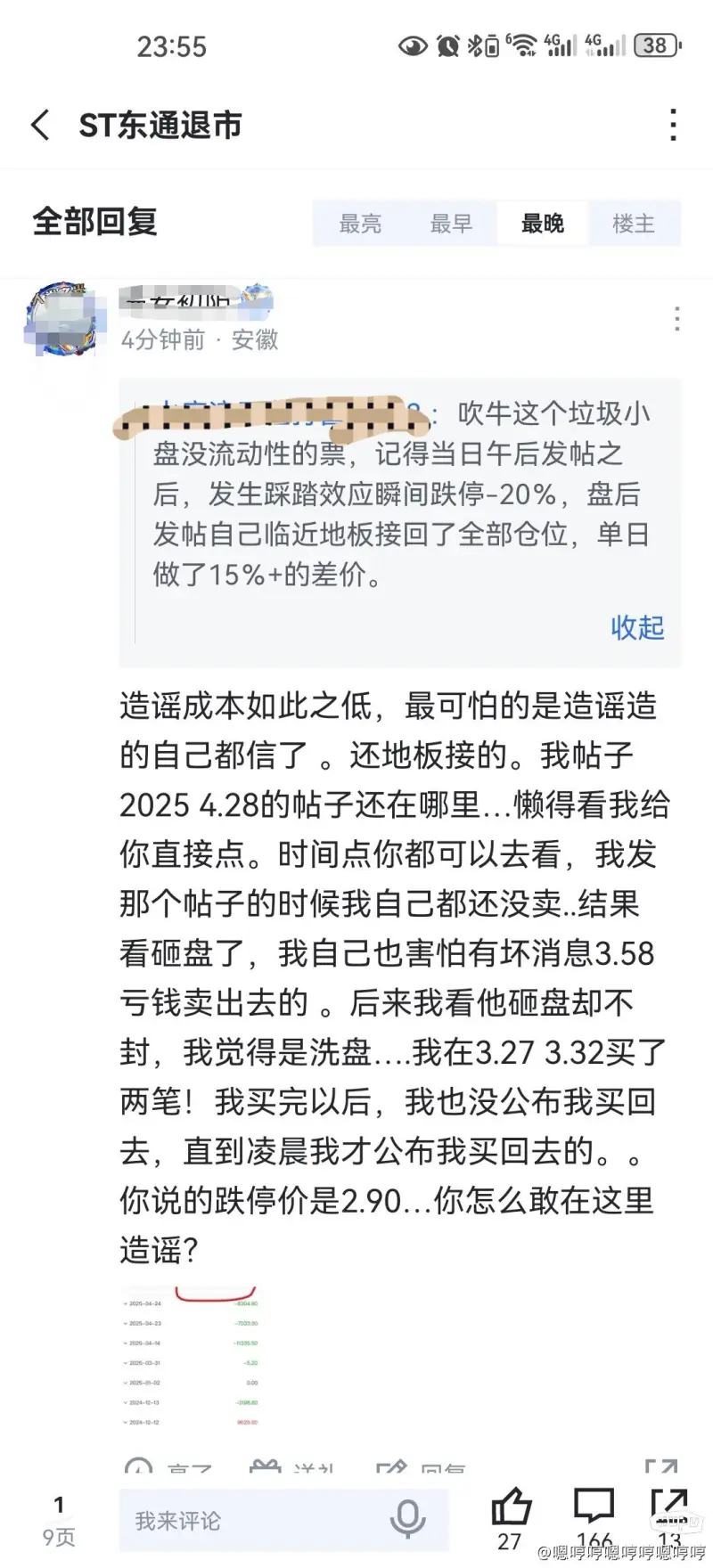713x1568 pixels.
Task: Select the 最晚 sorting tab
Action: click(543, 224)
